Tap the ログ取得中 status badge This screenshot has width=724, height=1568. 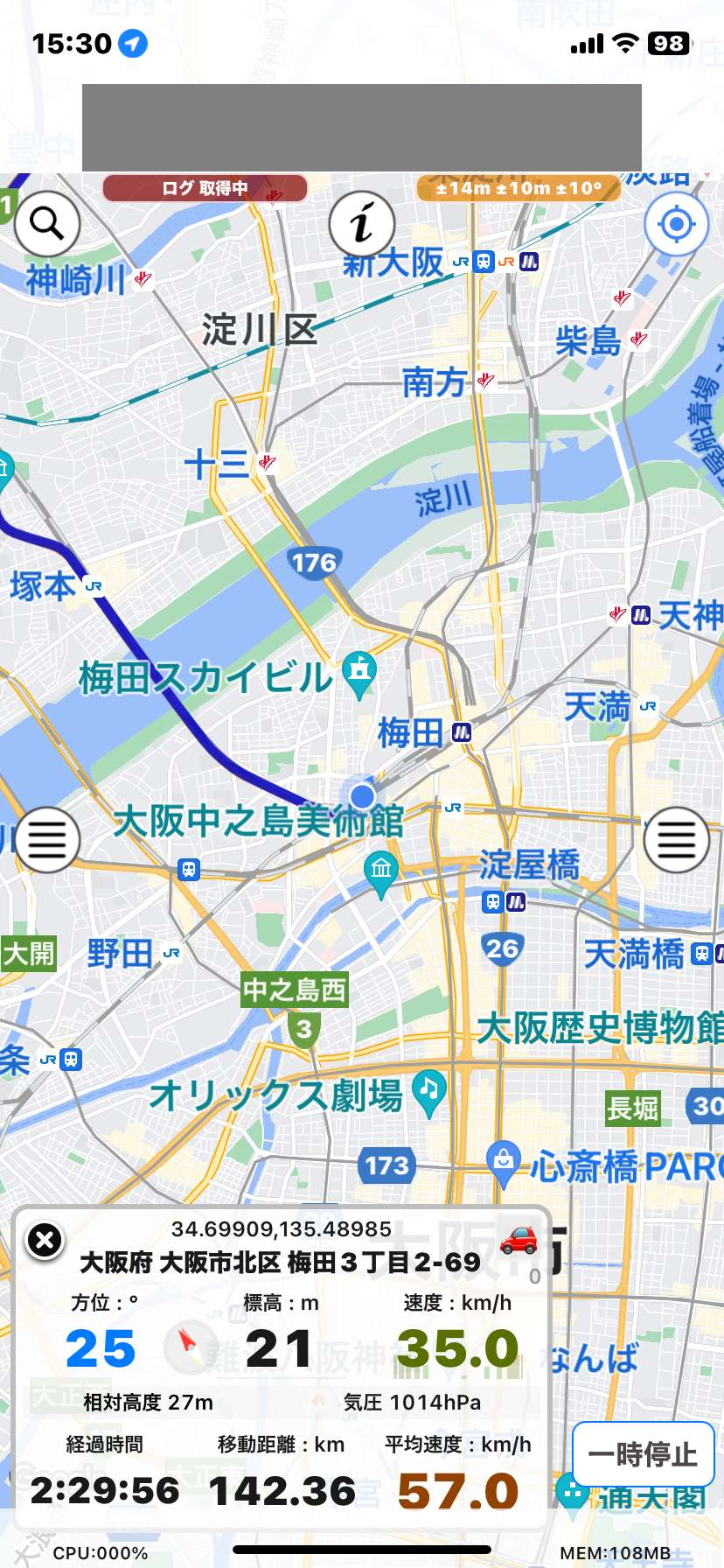click(x=205, y=188)
